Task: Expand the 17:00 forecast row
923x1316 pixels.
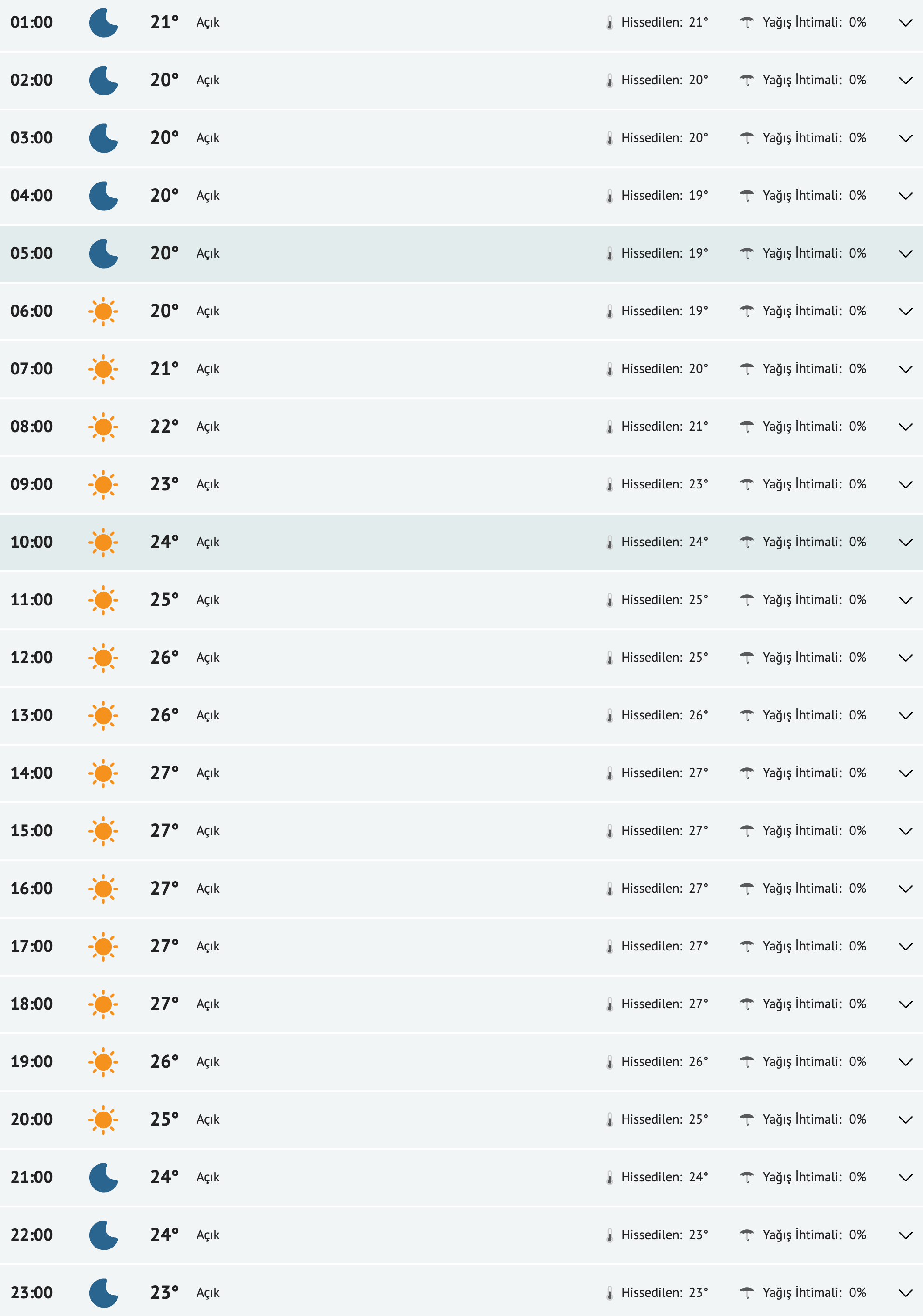Action: coord(905,946)
